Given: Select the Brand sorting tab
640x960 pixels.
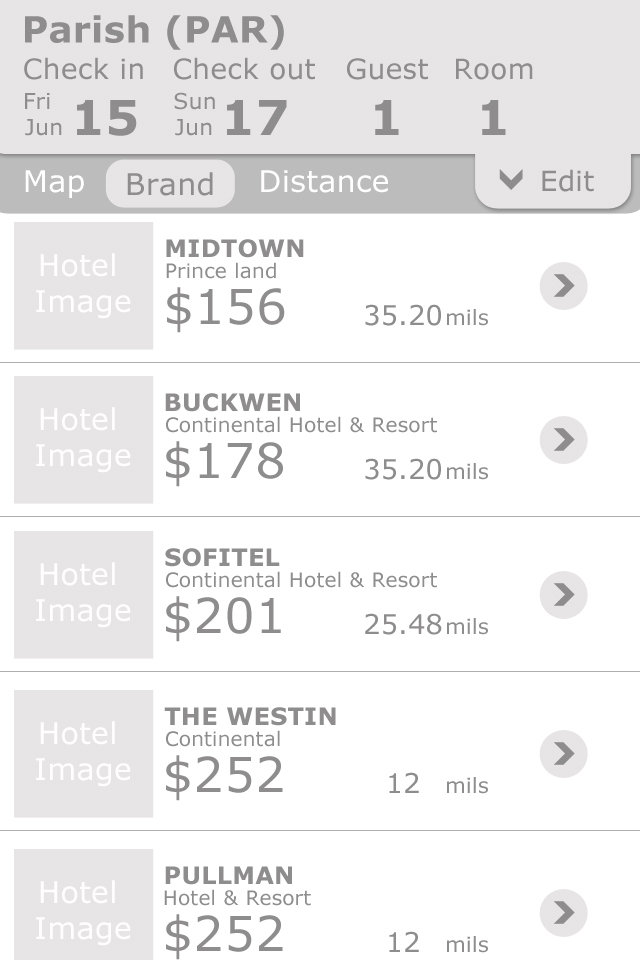Looking at the screenshot, I should 170,184.
